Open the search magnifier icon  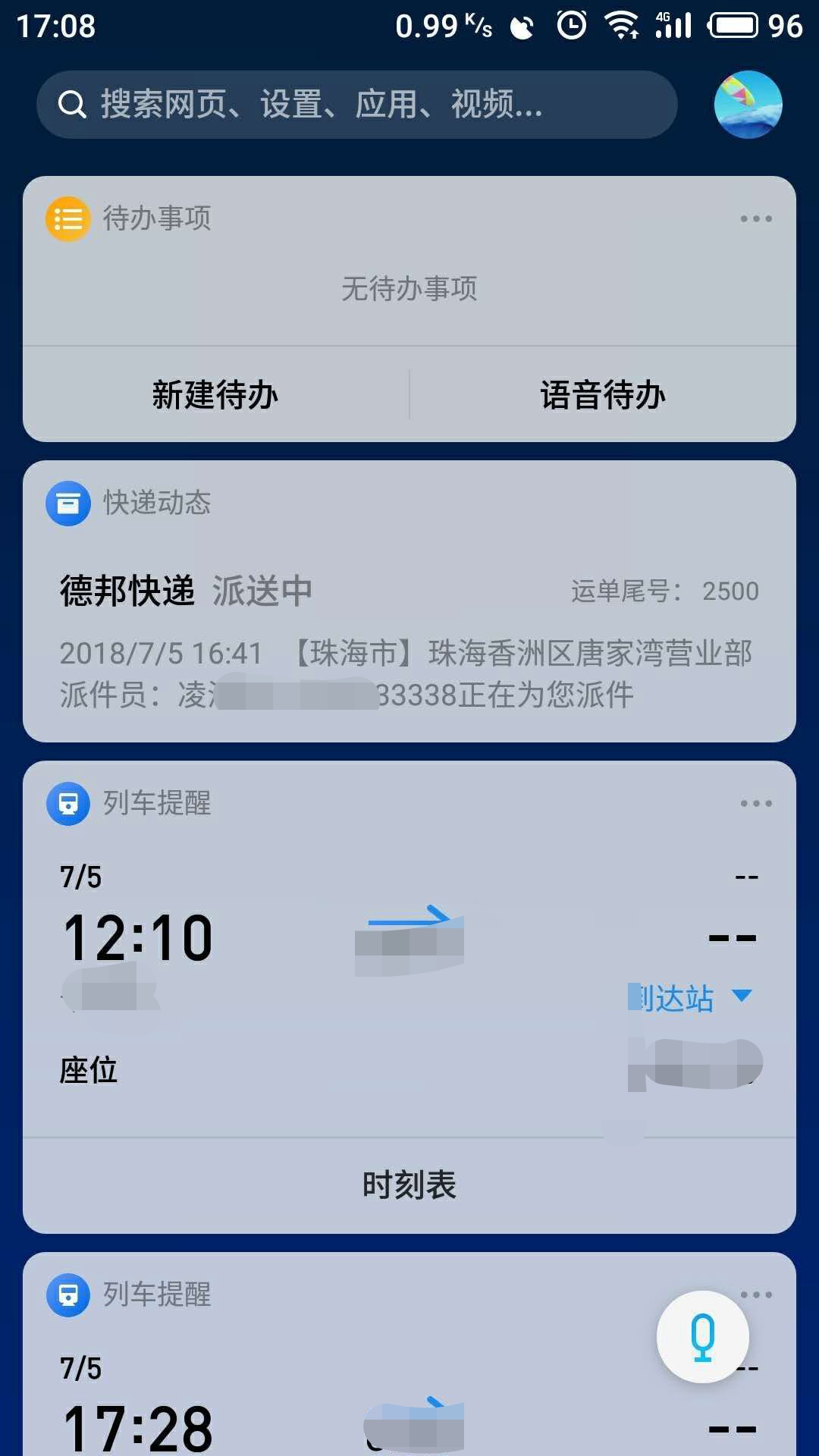[71, 105]
